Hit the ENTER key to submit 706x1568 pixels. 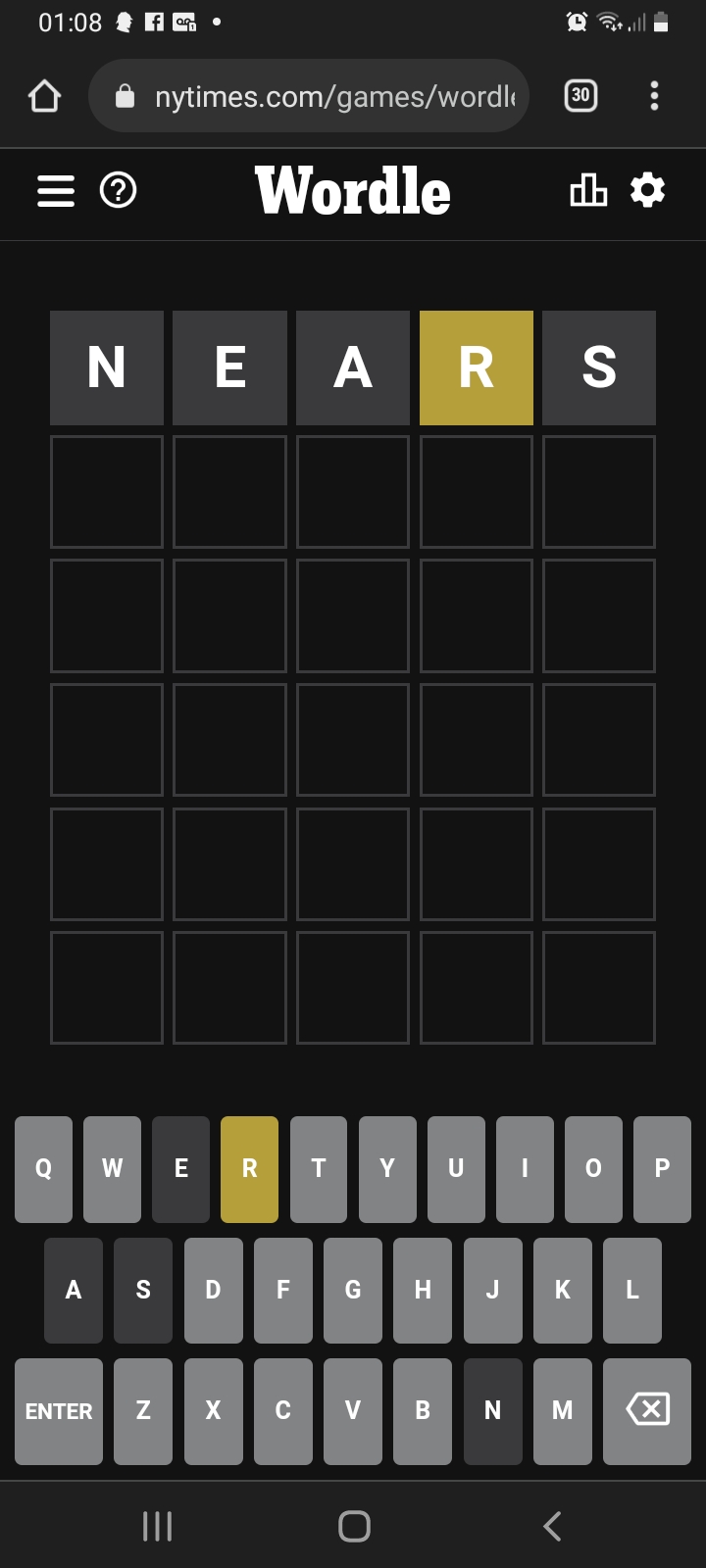click(59, 1411)
